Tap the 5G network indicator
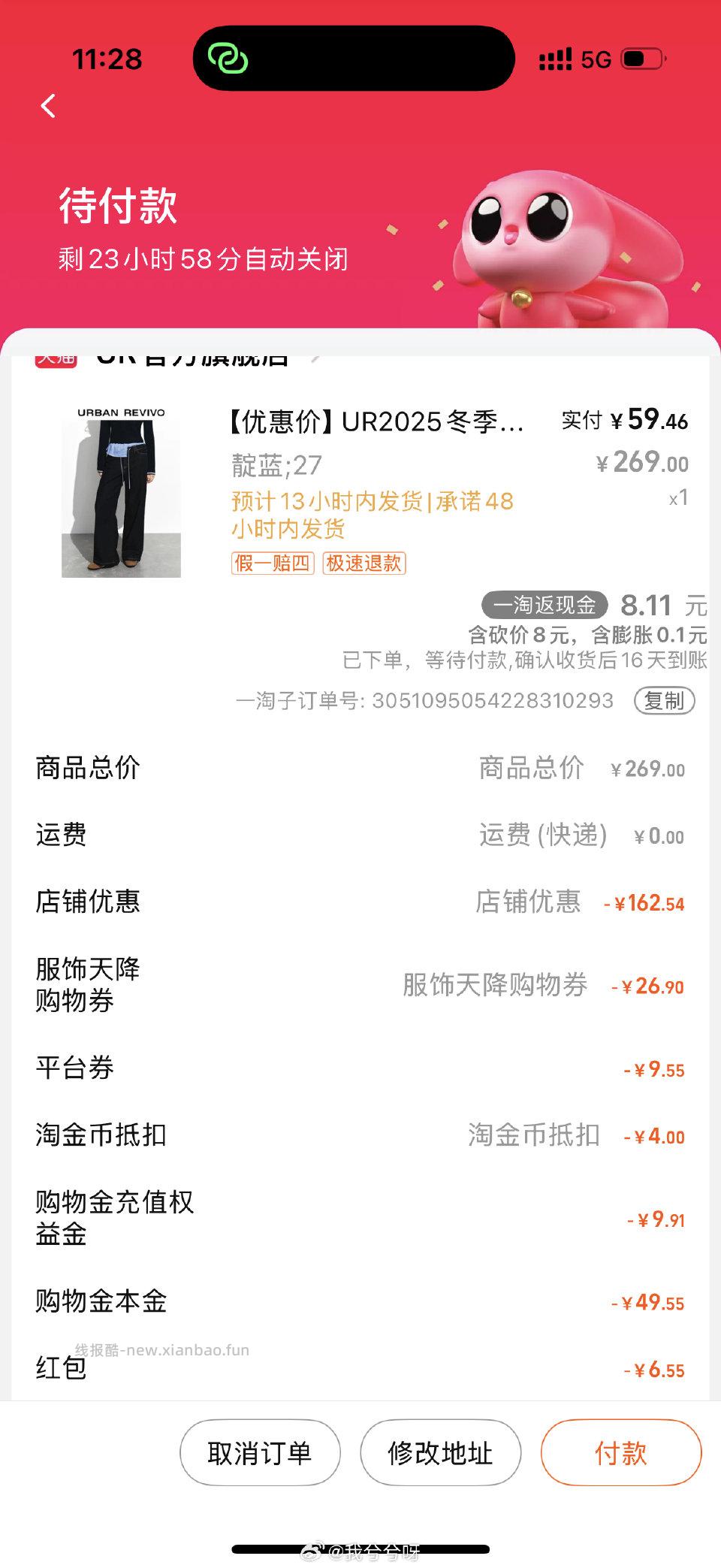This screenshot has width=721, height=1568. tap(596, 59)
